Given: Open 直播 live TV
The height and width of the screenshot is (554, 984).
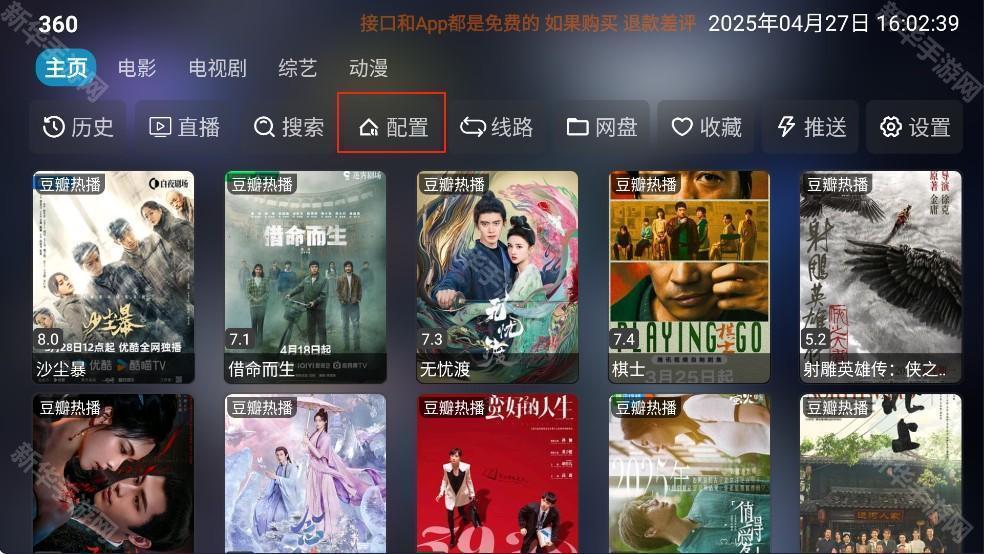Looking at the screenshot, I should 184,127.
